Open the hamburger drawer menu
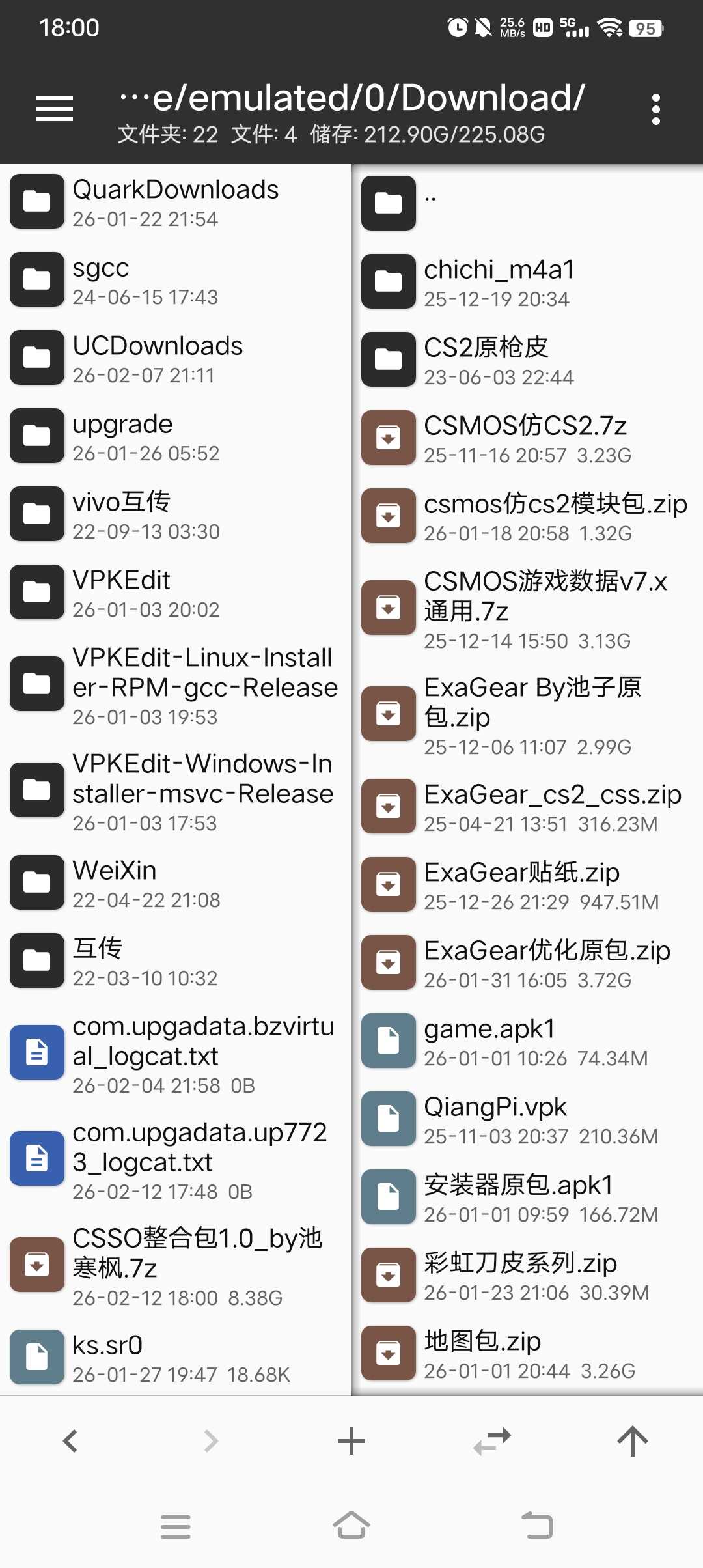Viewport: 703px width, 1568px height. tap(55, 109)
